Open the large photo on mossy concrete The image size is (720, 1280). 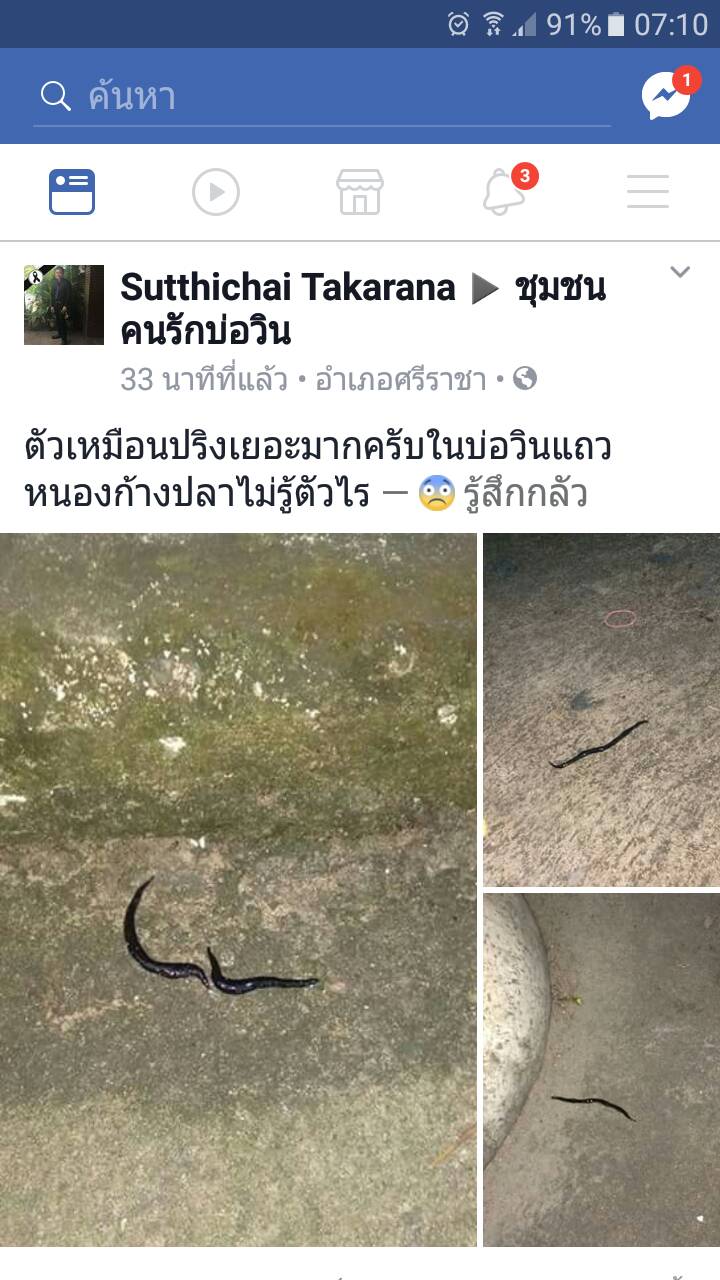238,890
